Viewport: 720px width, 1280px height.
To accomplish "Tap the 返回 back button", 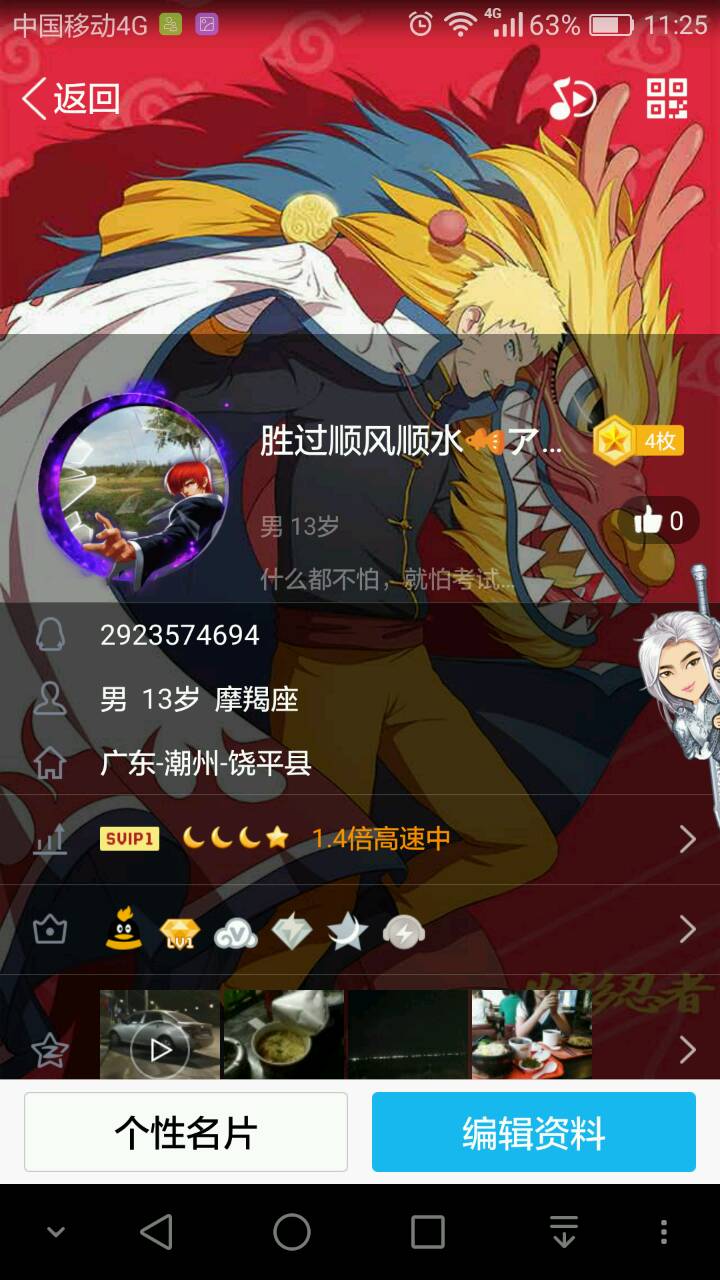I will (70, 98).
